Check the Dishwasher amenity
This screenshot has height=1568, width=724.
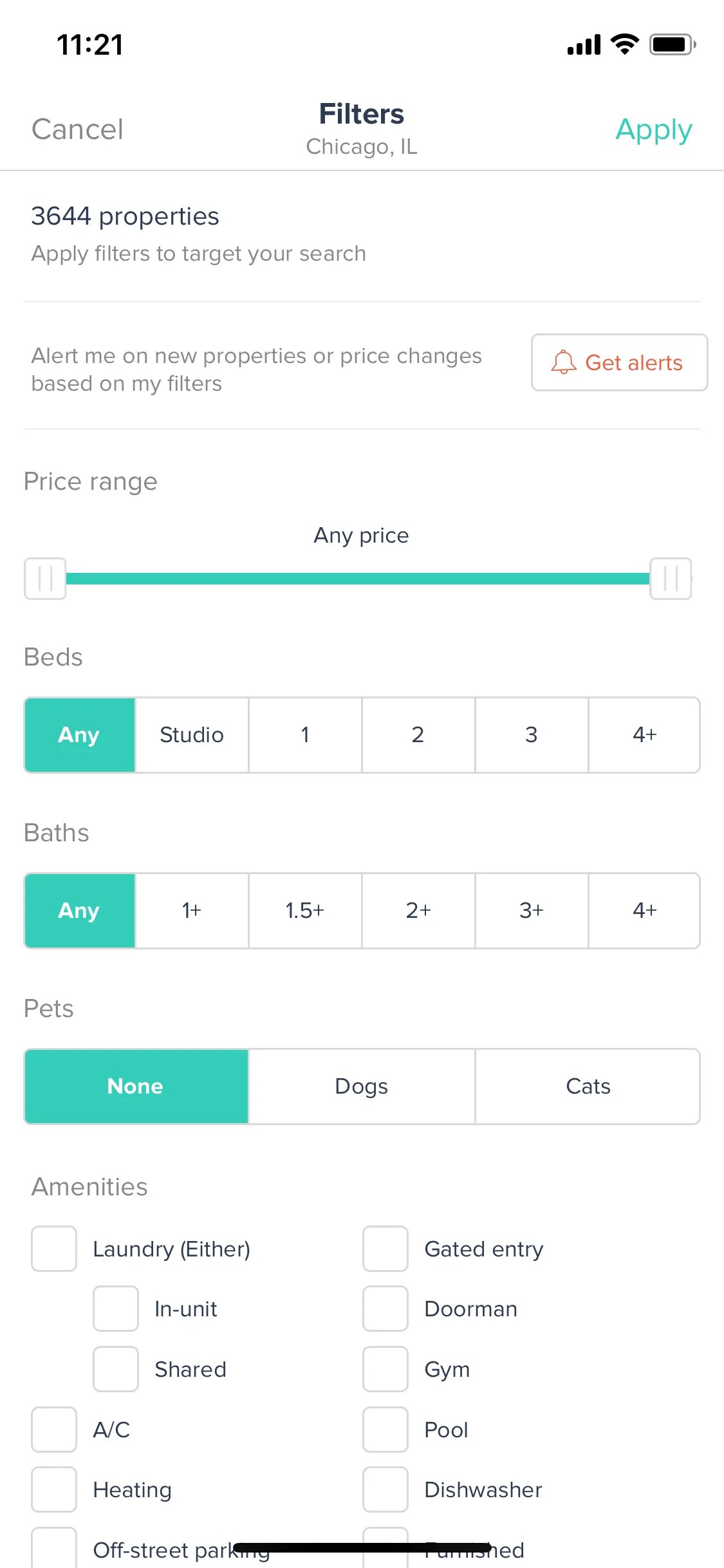point(385,1489)
